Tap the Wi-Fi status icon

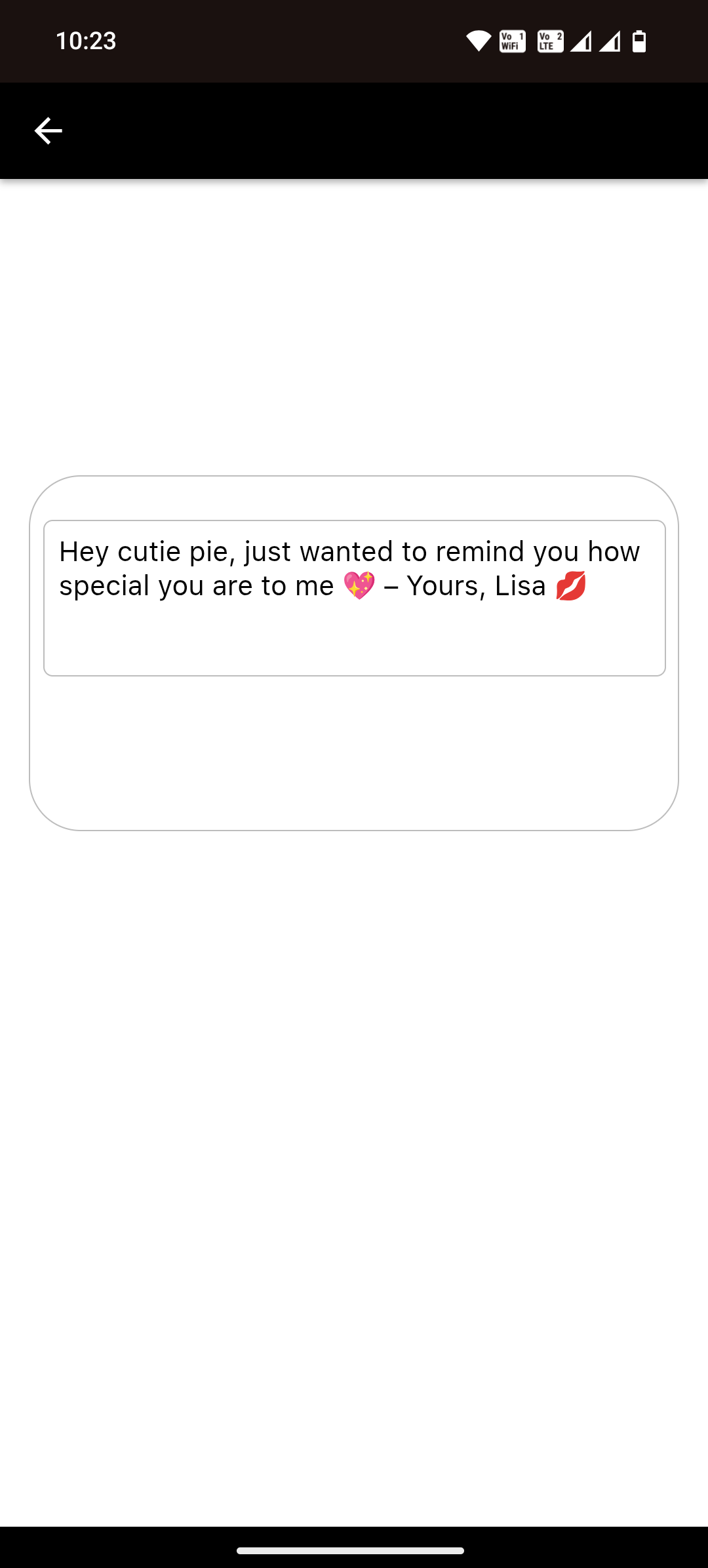click(477, 41)
